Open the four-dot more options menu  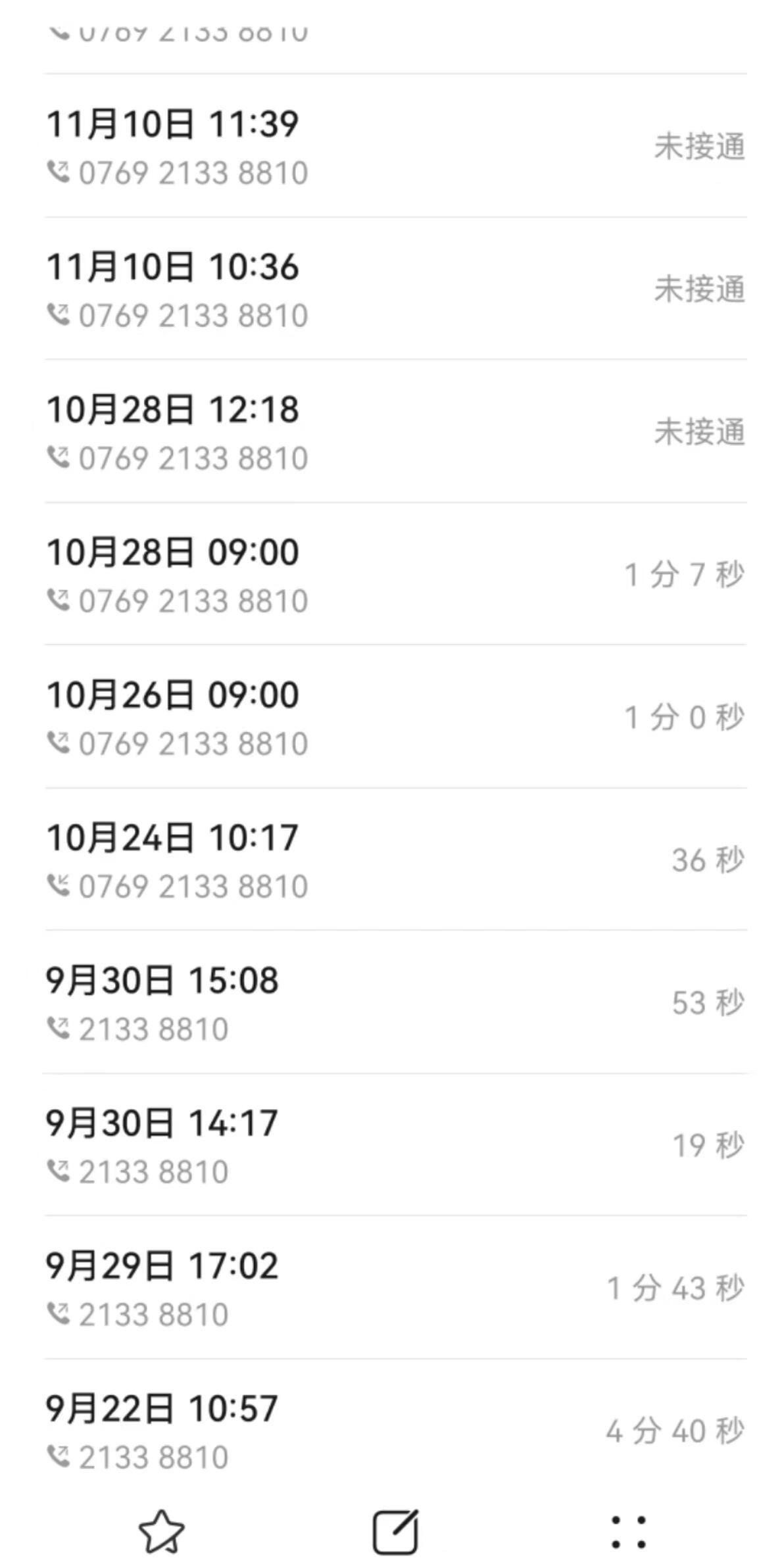(628, 1532)
